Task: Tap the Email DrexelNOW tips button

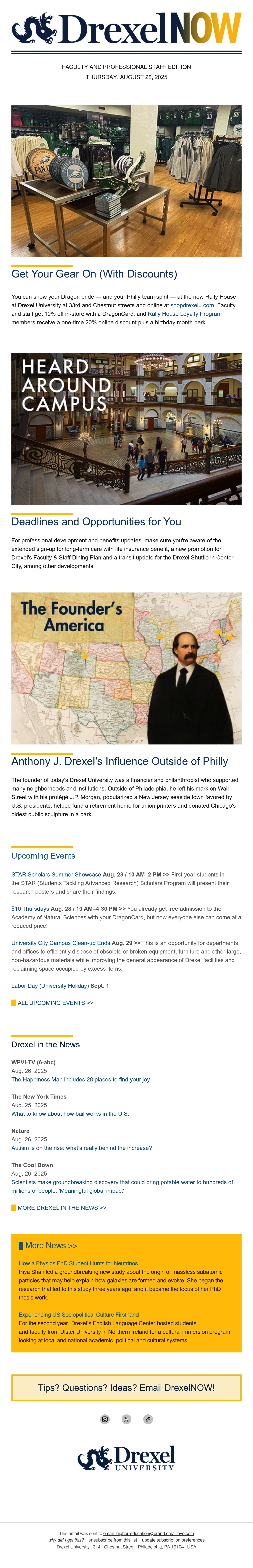Action: click(126, 1387)
